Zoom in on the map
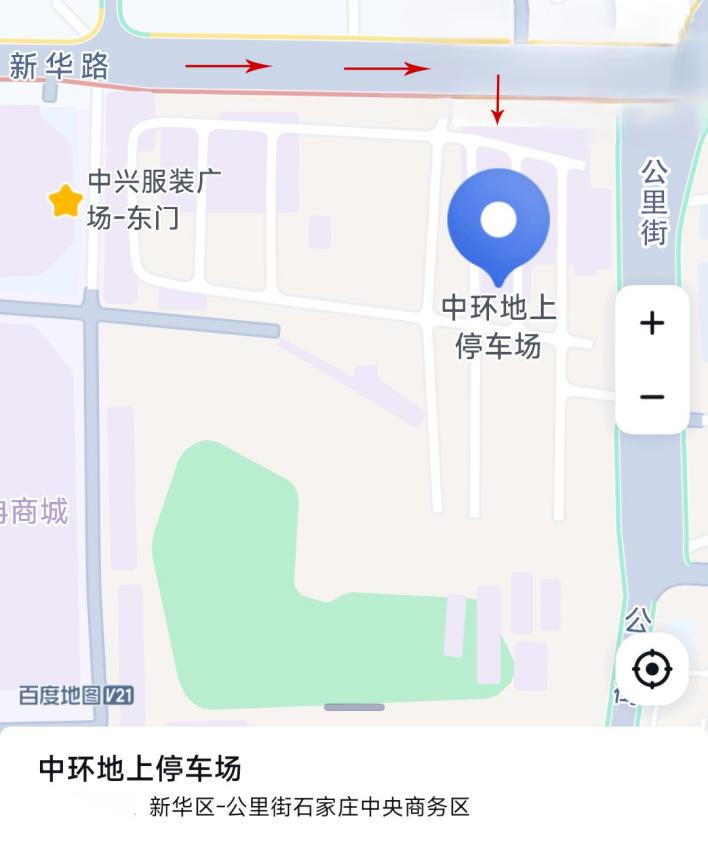708x842 pixels. [x=652, y=323]
